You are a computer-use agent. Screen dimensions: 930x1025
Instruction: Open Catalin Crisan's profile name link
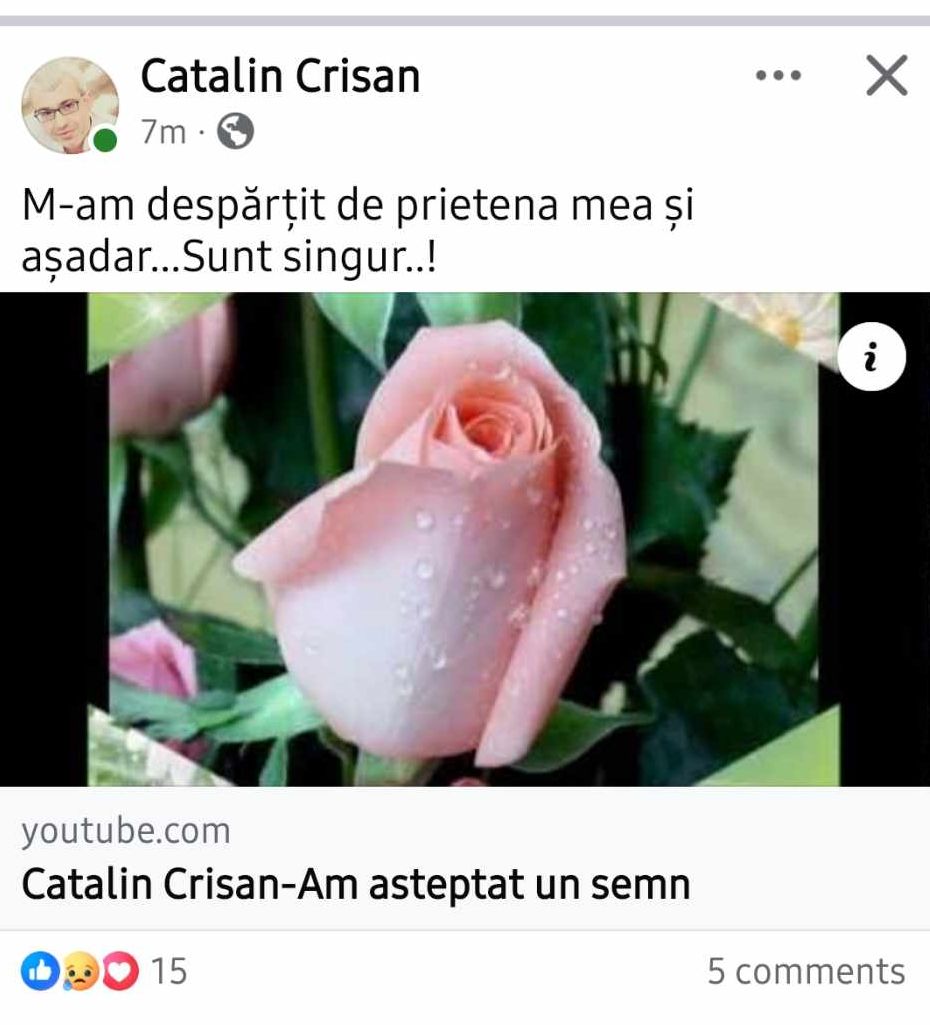pos(280,76)
